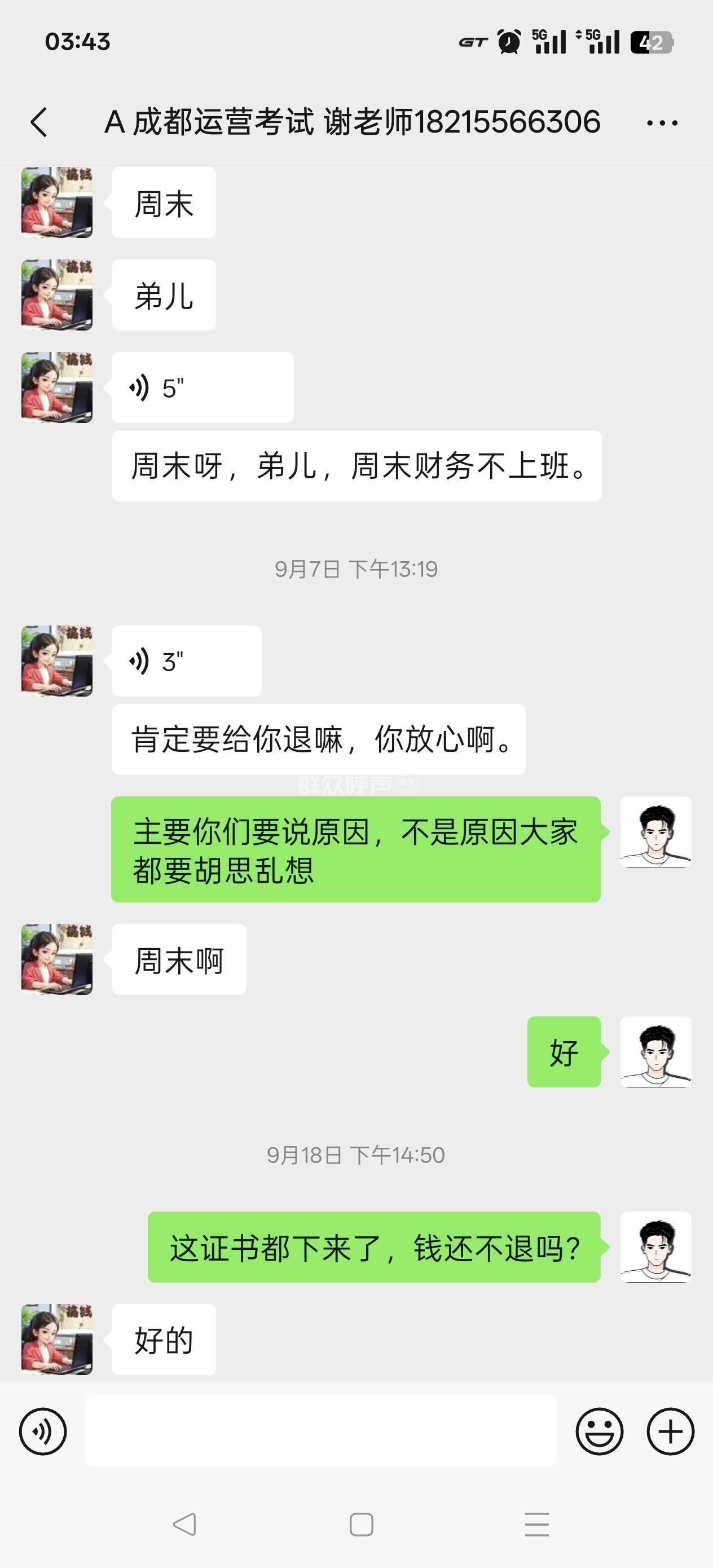Tap the message text field
The width and height of the screenshot is (713, 1568).
coord(320,1431)
